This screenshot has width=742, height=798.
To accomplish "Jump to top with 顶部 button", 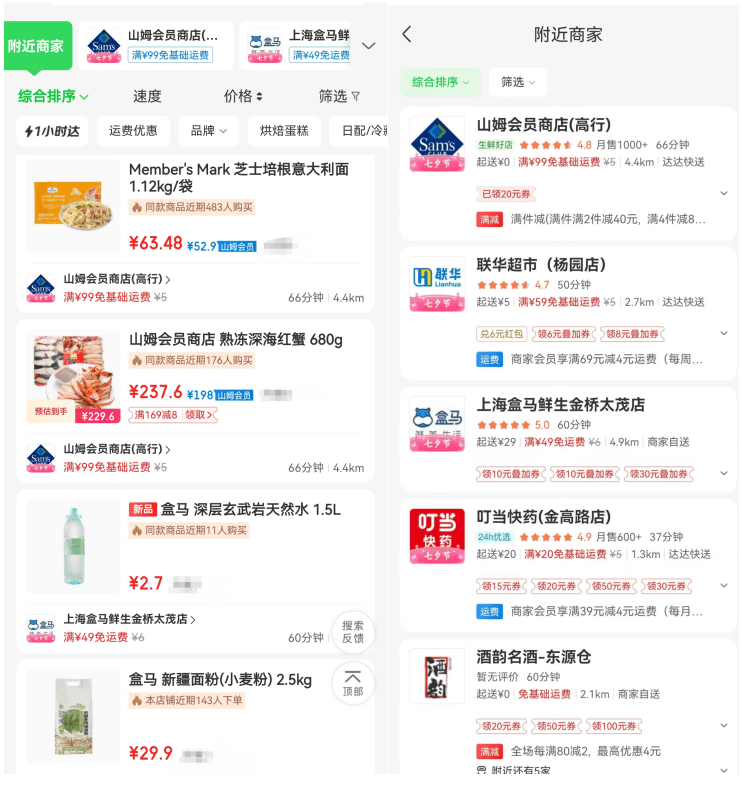I will click(353, 684).
